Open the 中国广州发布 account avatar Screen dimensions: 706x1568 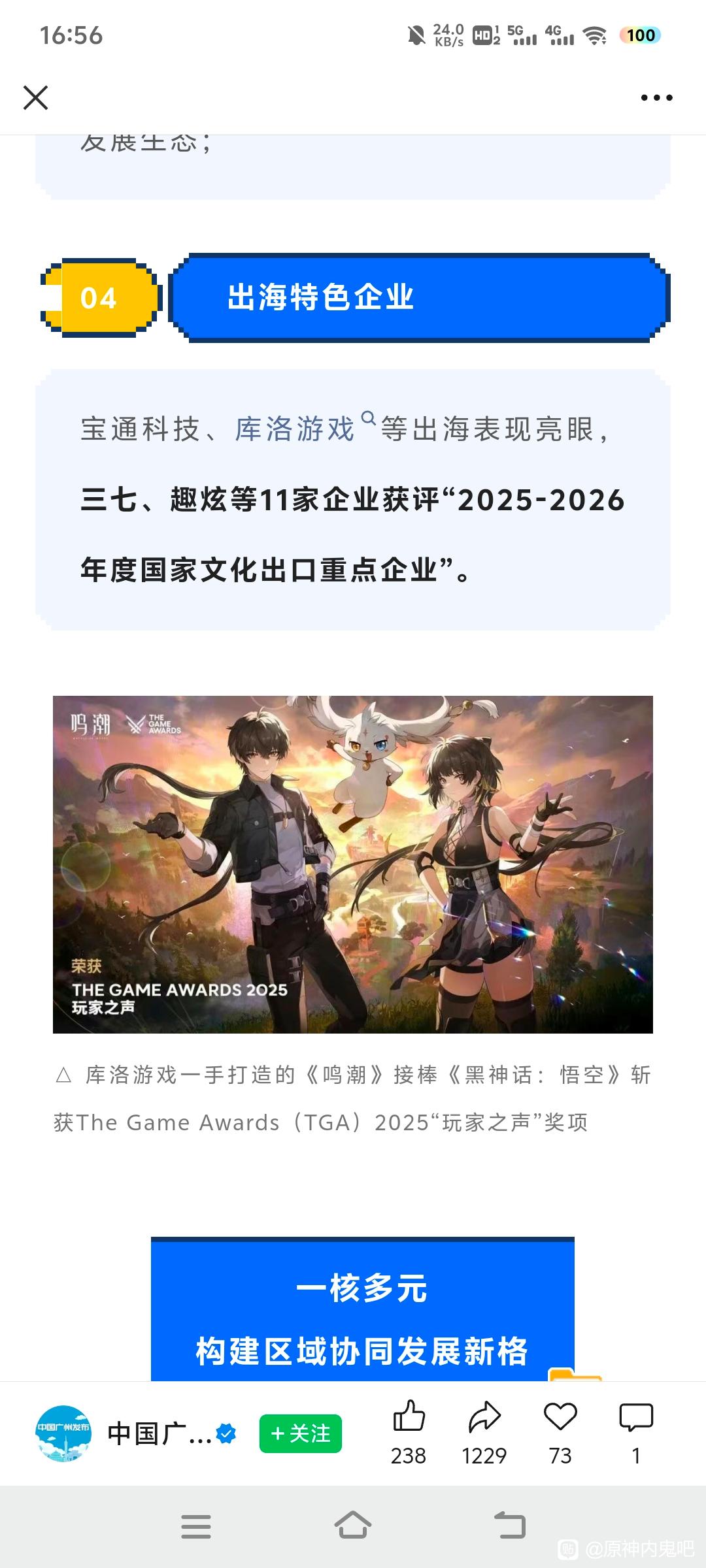[x=63, y=1433]
